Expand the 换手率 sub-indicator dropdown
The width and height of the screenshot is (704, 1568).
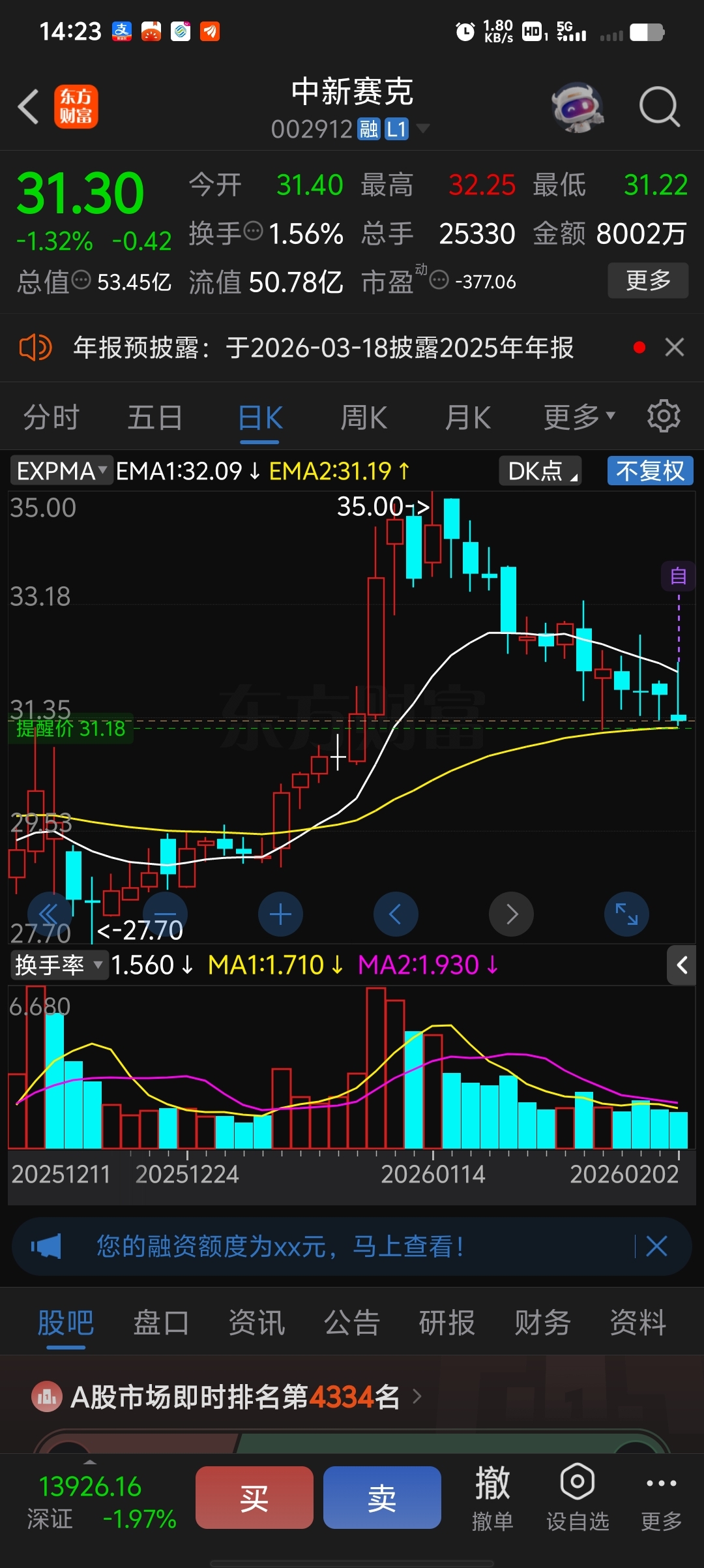(59, 965)
